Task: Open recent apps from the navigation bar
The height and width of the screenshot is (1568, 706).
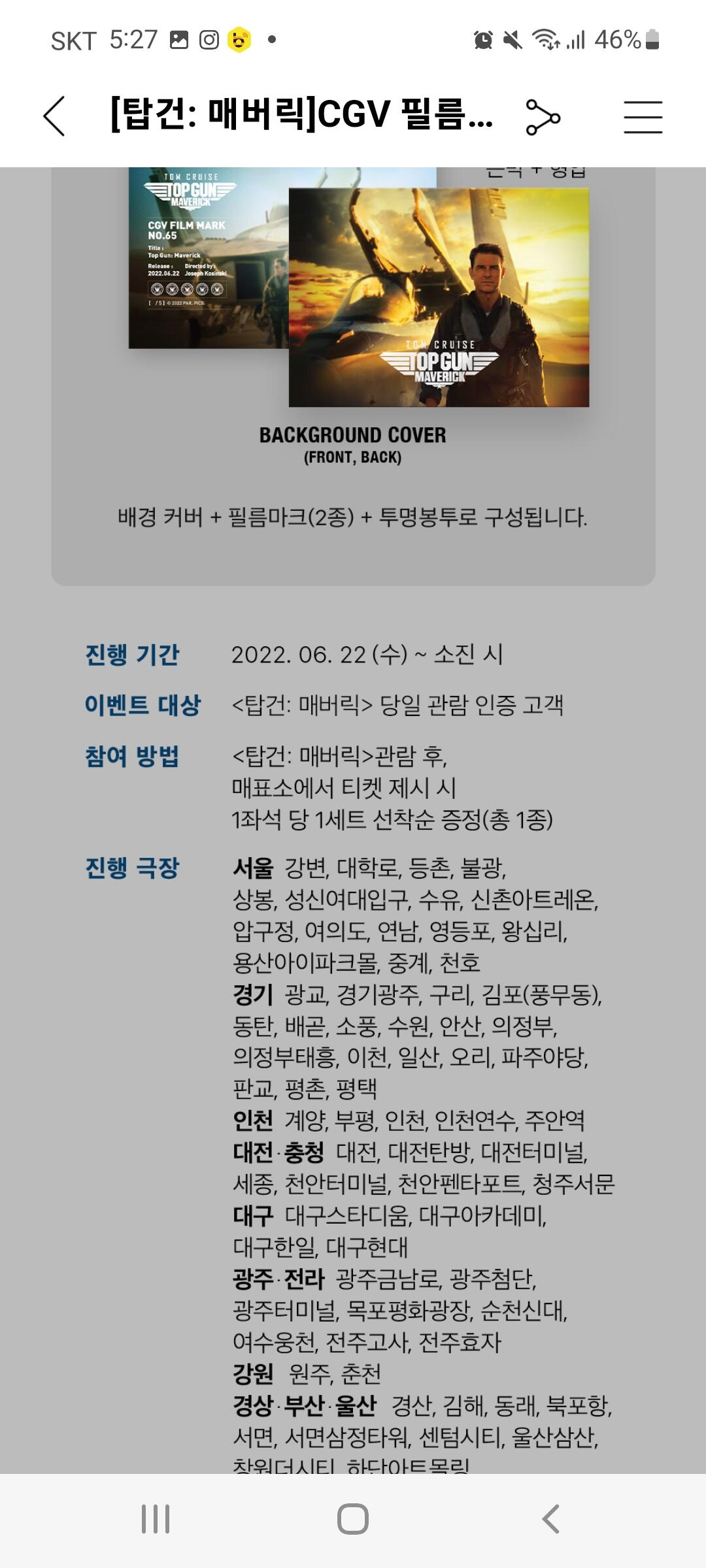Action: point(156,1519)
